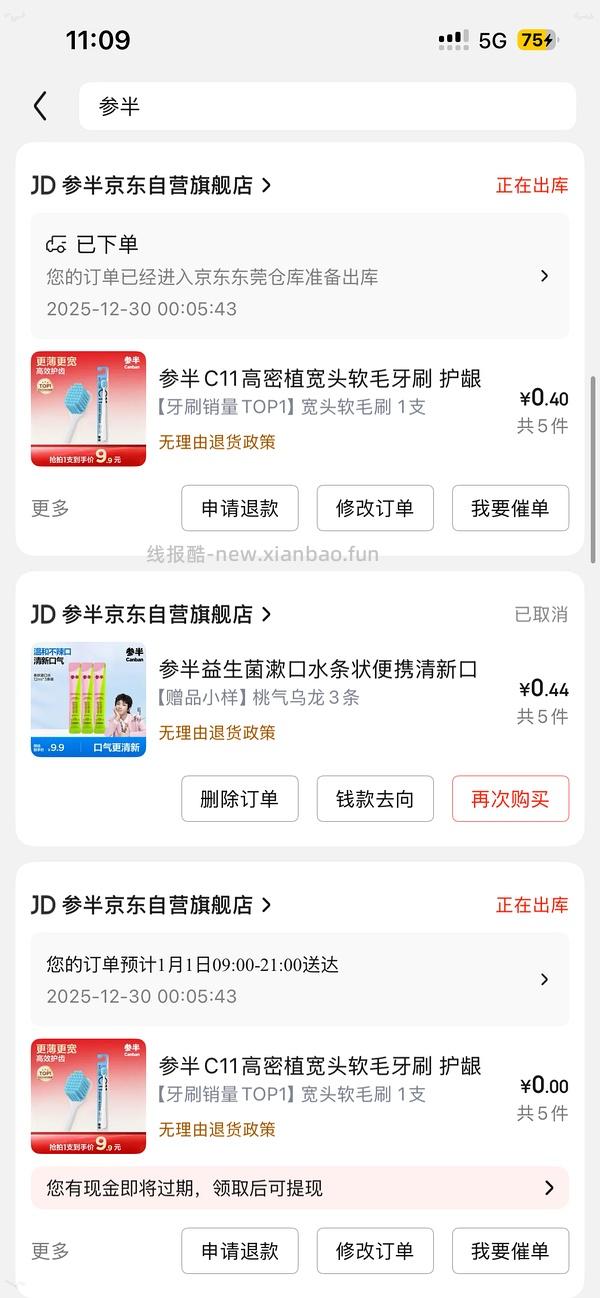Viewport: 600px width, 1298px height.
Task: Open the 1月1日 estimated delivery row
Action: coord(299,980)
